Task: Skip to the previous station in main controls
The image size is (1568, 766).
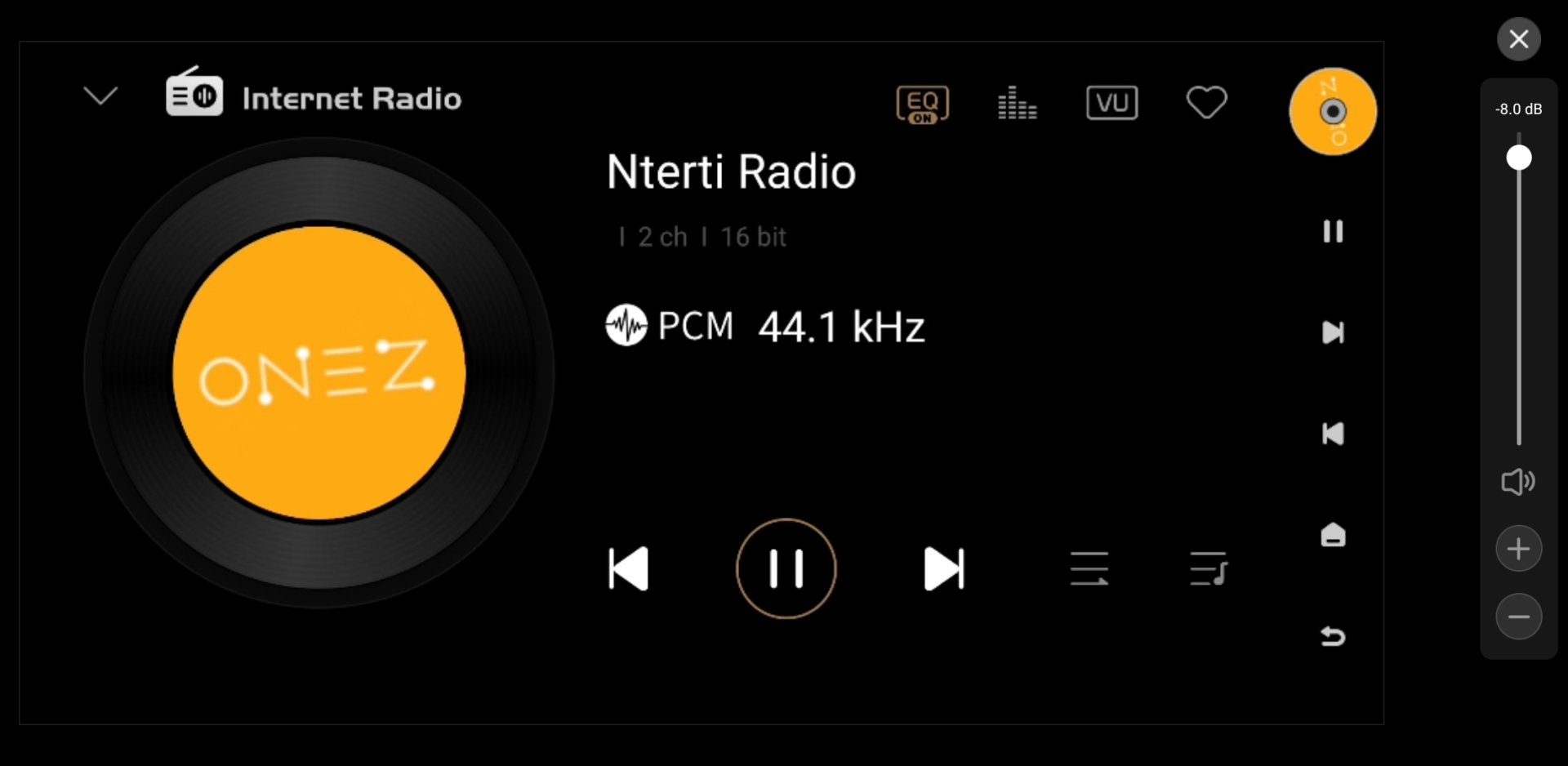Action: point(629,568)
